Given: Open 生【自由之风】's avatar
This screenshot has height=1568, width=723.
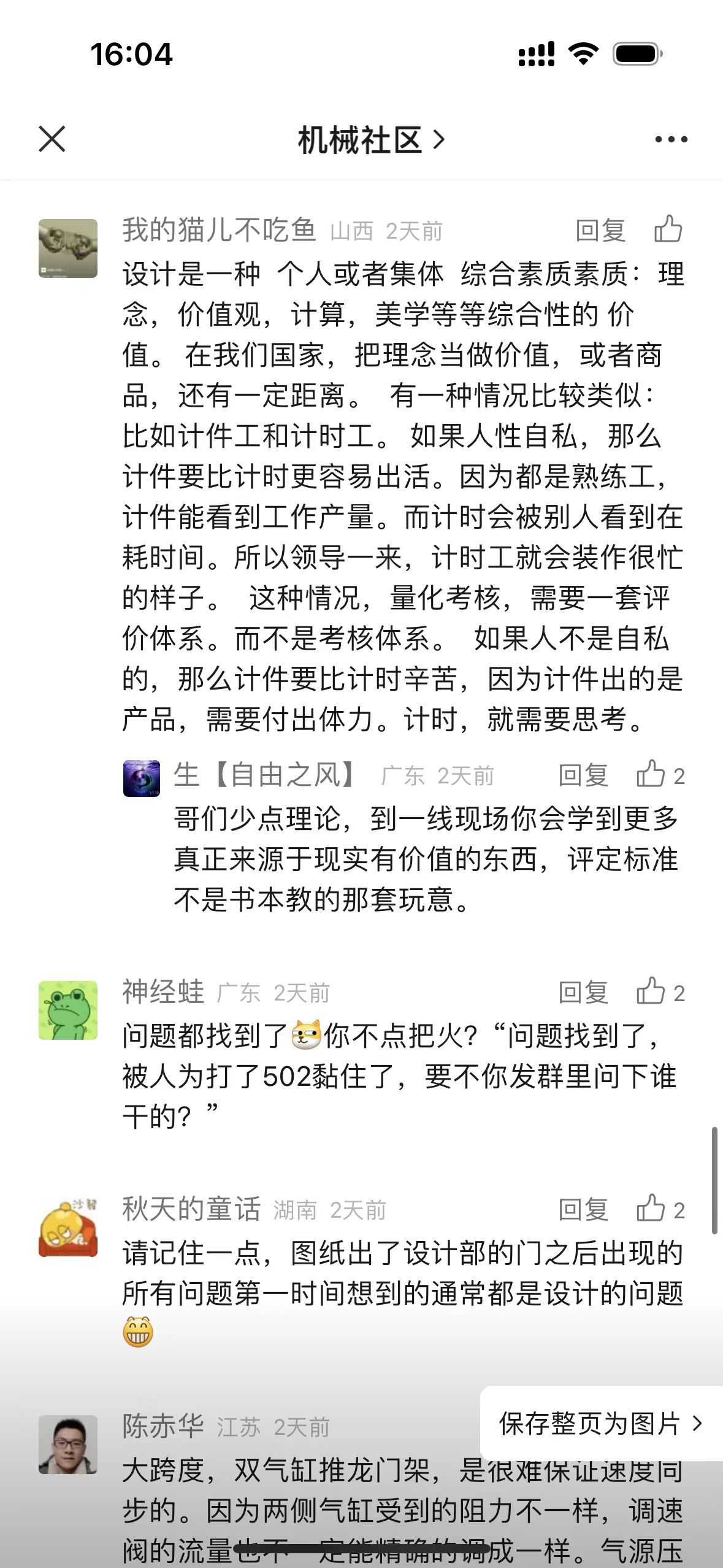Looking at the screenshot, I should [x=142, y=778].
